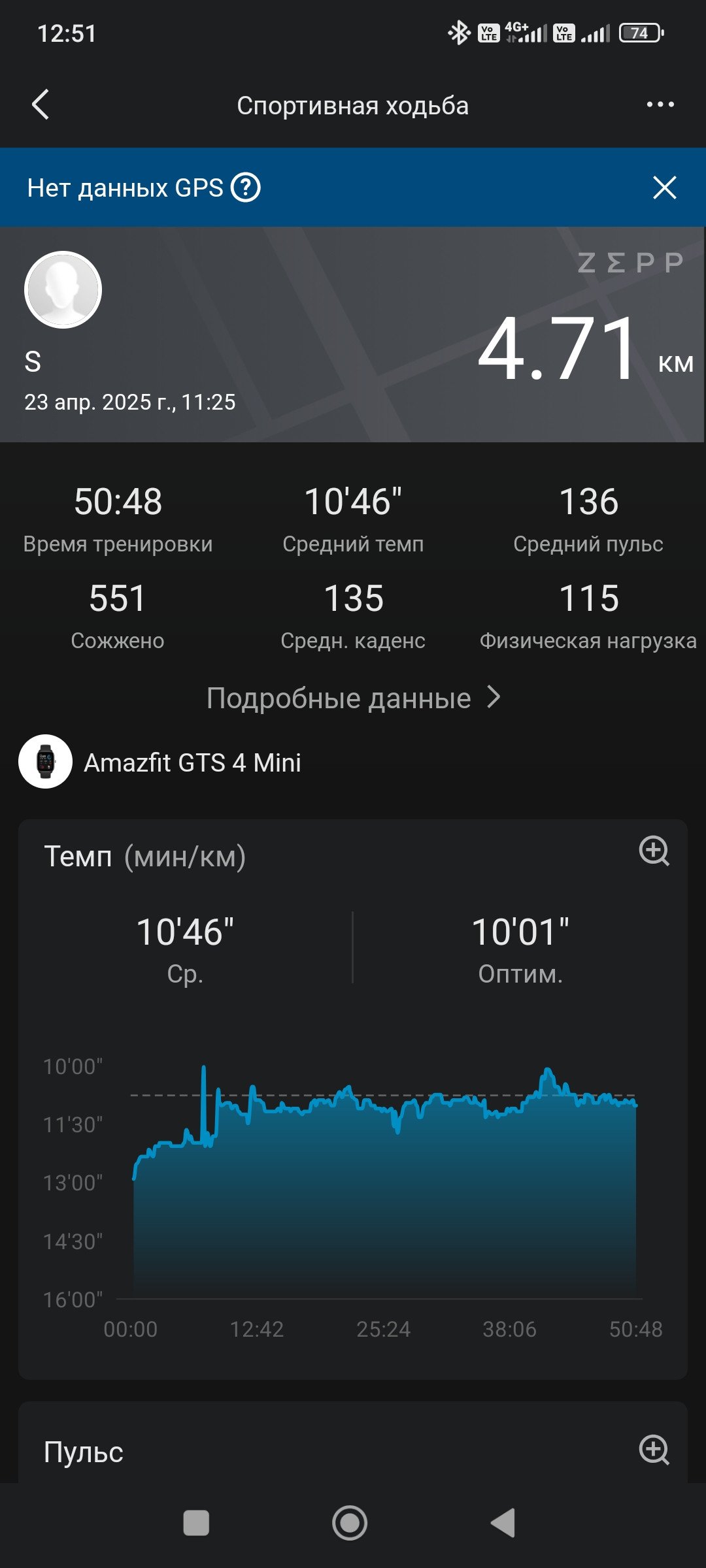Enlarge the Темп pace chart
The height and width of the screenshot is (1568, 706).
pos(654,851)
